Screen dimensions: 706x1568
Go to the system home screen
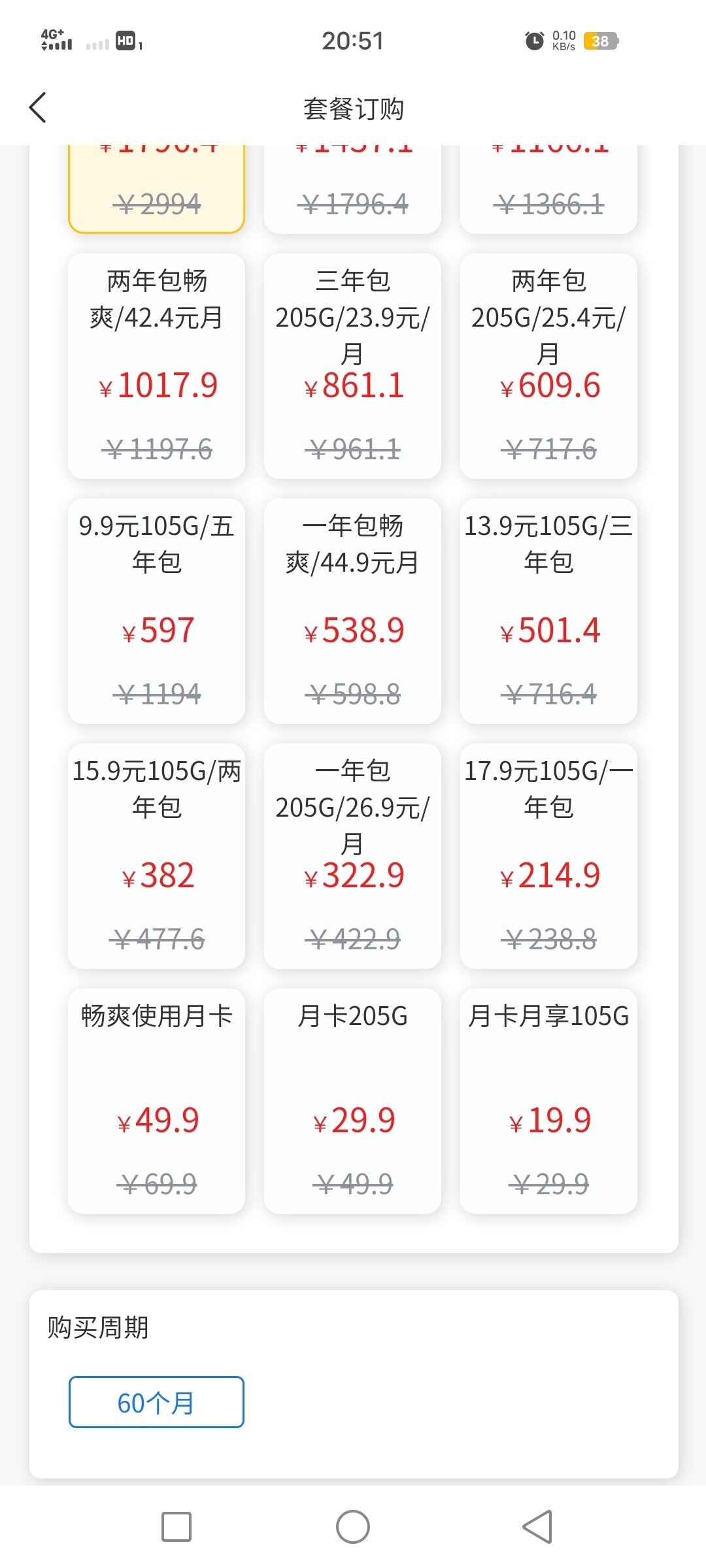(353, 1527)
